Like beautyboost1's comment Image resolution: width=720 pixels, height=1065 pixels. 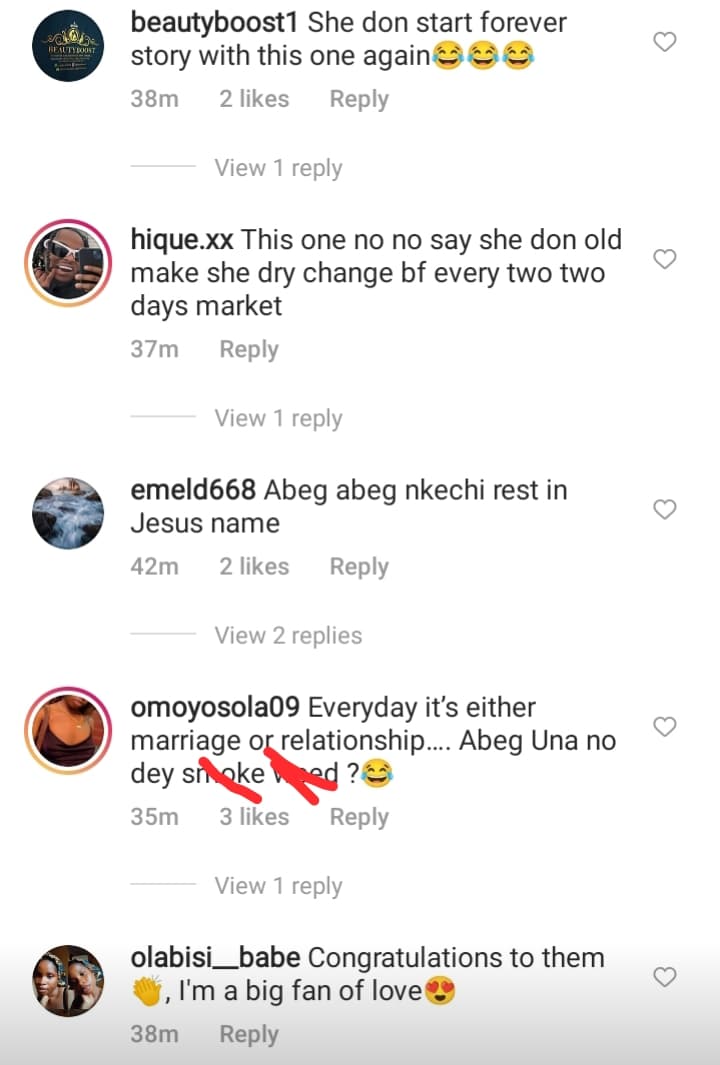(x=664, y=42)
